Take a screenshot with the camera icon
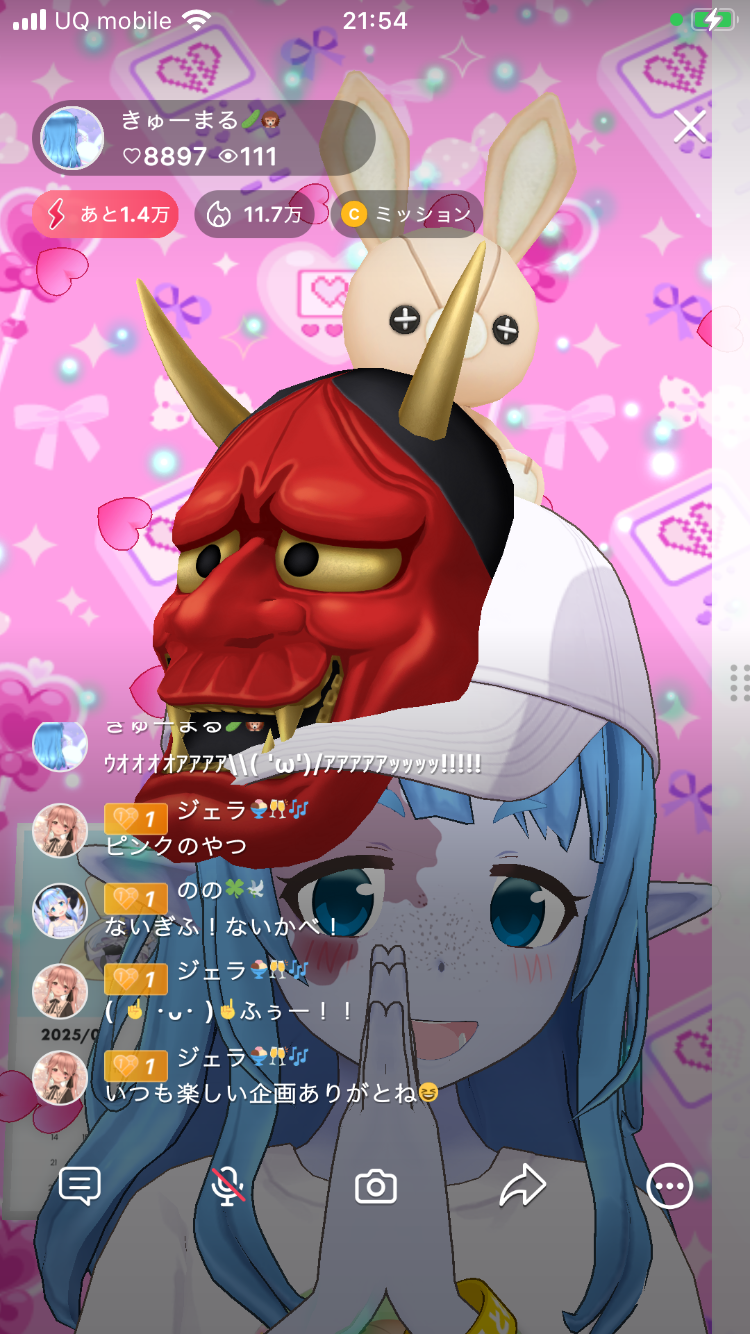The image size is (750, 1334). coord(376,1187)
